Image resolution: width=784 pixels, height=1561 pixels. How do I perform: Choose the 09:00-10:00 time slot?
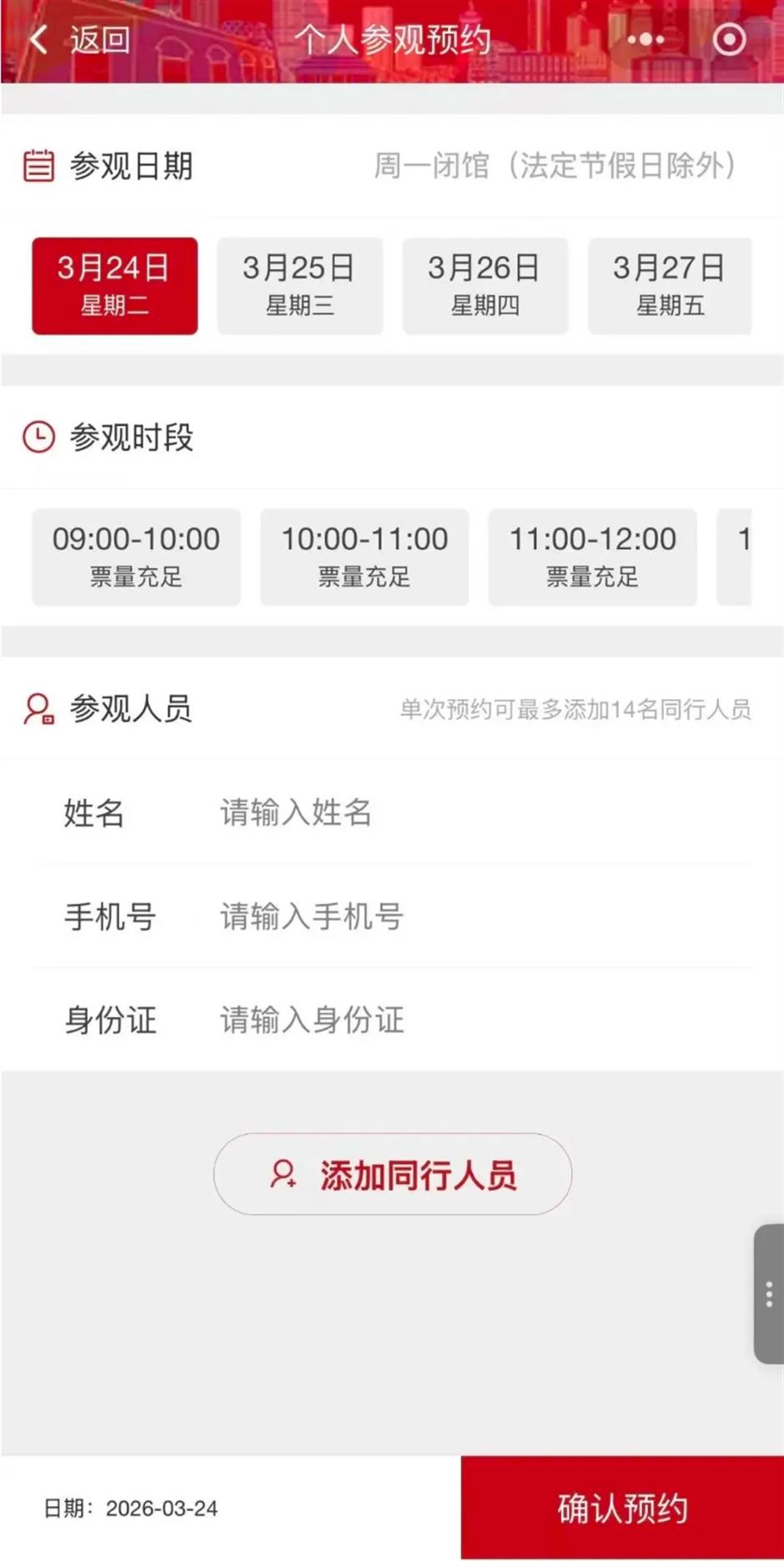pyautogui.click(x=136, y=556)
